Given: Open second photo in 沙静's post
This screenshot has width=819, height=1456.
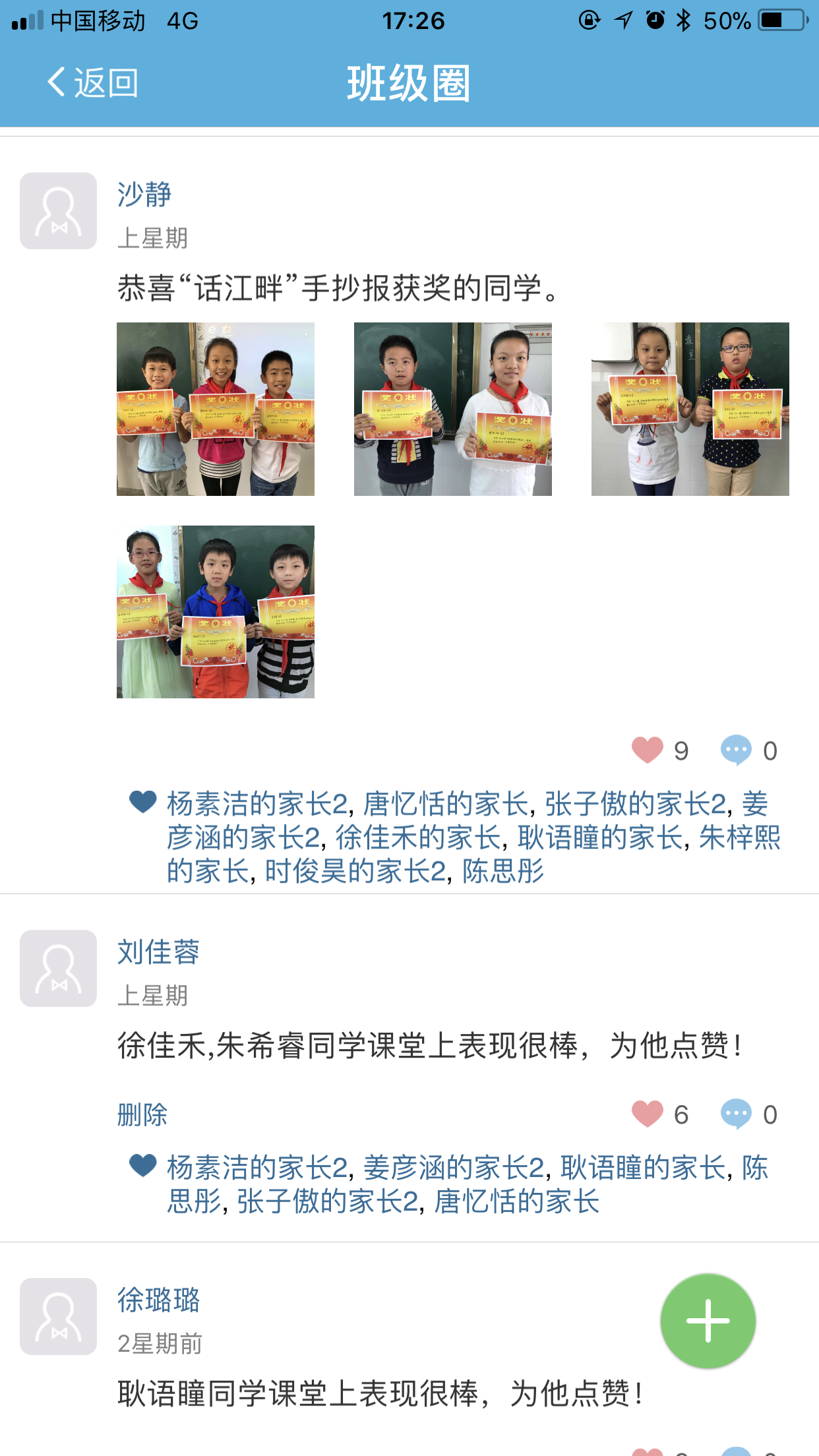Looking at the screenshot, I should pyautogui.click(x=453, y=409).
